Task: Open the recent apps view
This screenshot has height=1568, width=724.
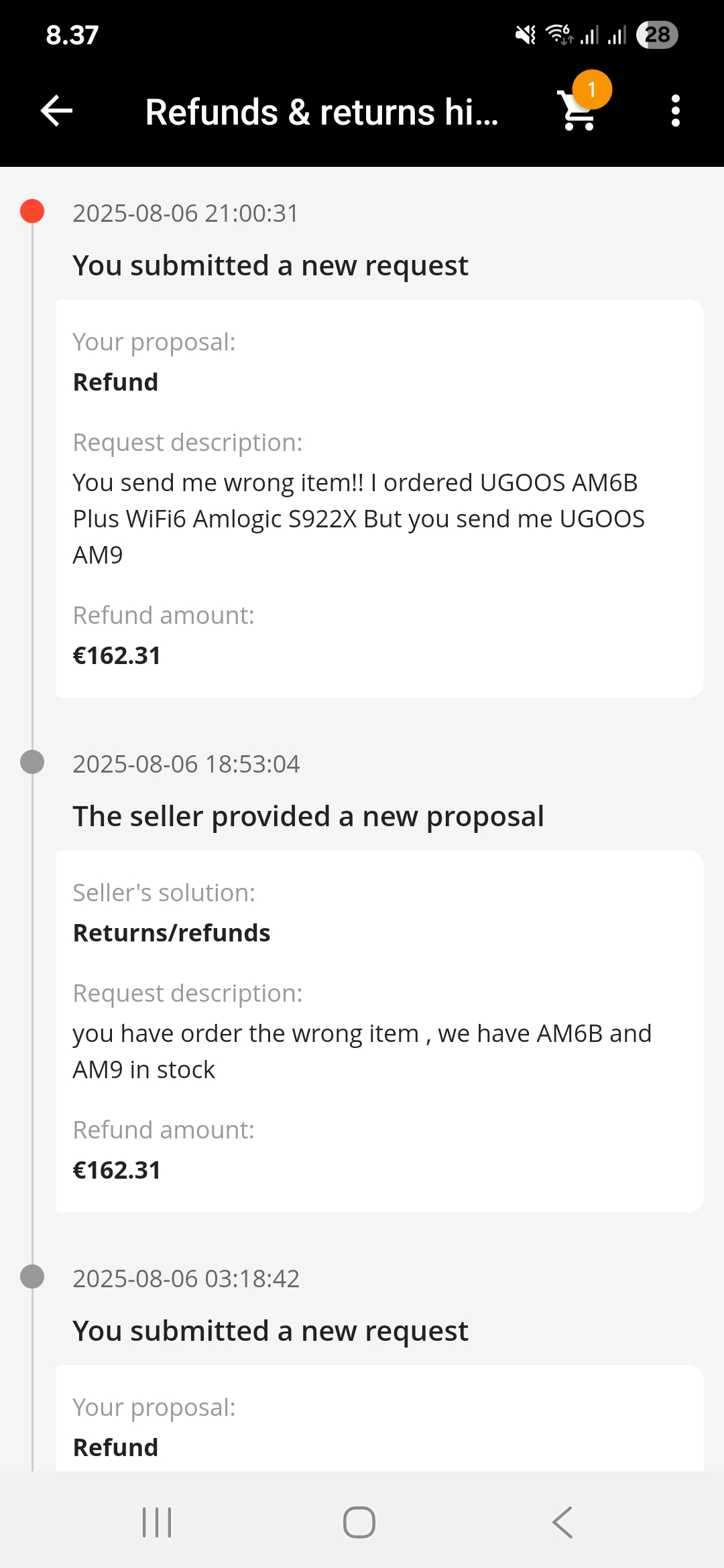Action: coord(157,1522)
